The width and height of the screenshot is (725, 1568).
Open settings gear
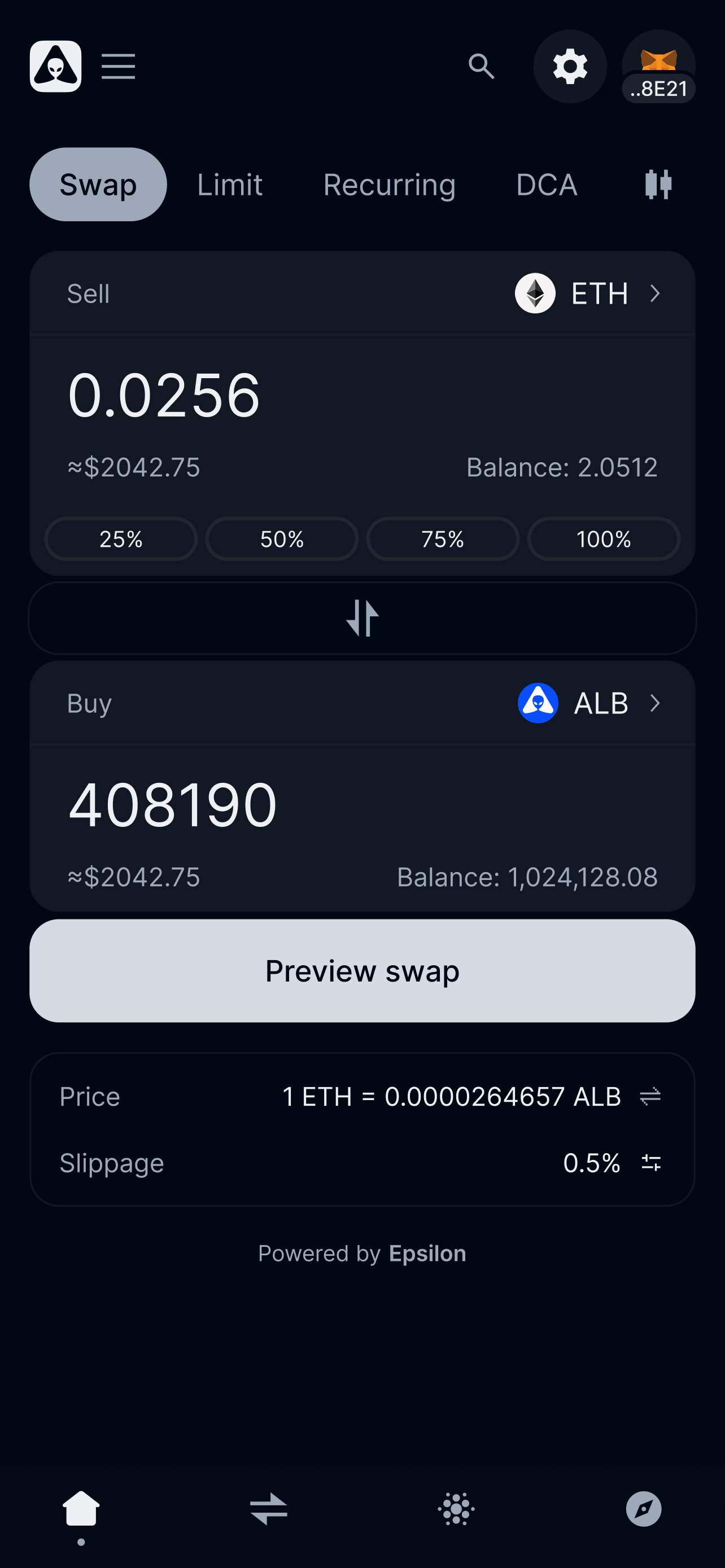(x=570, y=67)
